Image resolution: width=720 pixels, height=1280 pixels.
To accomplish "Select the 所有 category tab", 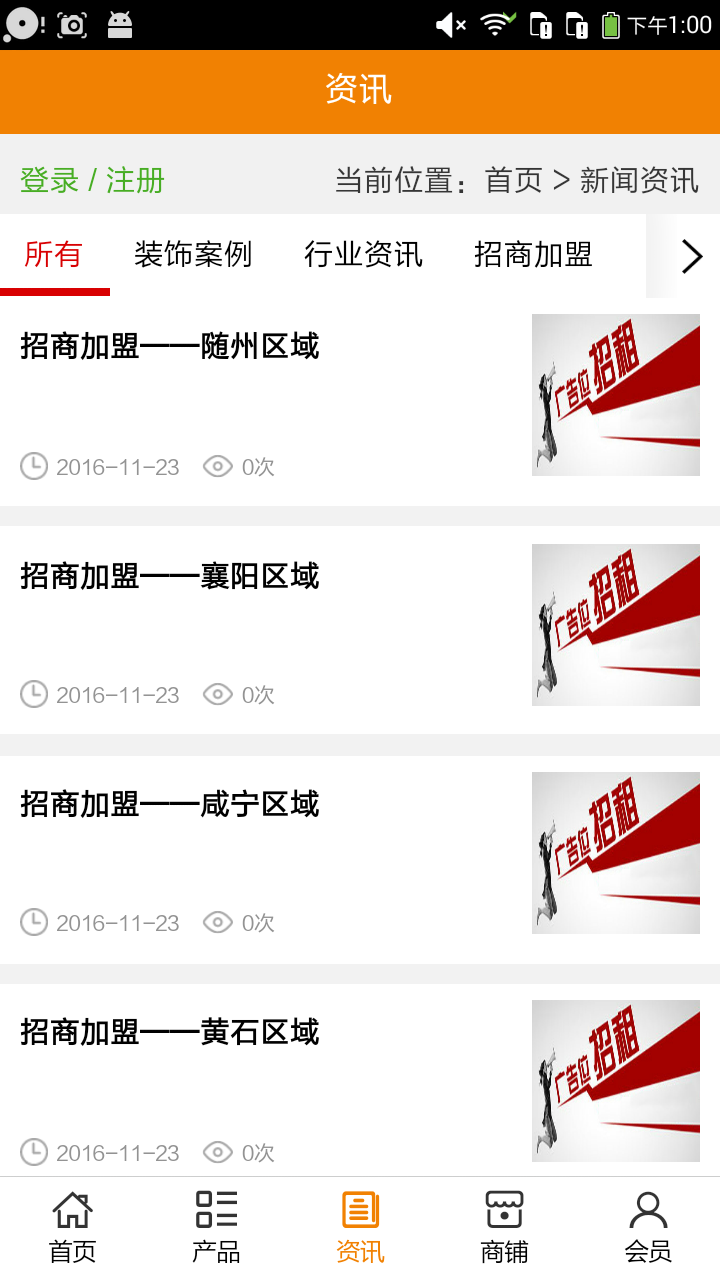I will pos(54,255).
